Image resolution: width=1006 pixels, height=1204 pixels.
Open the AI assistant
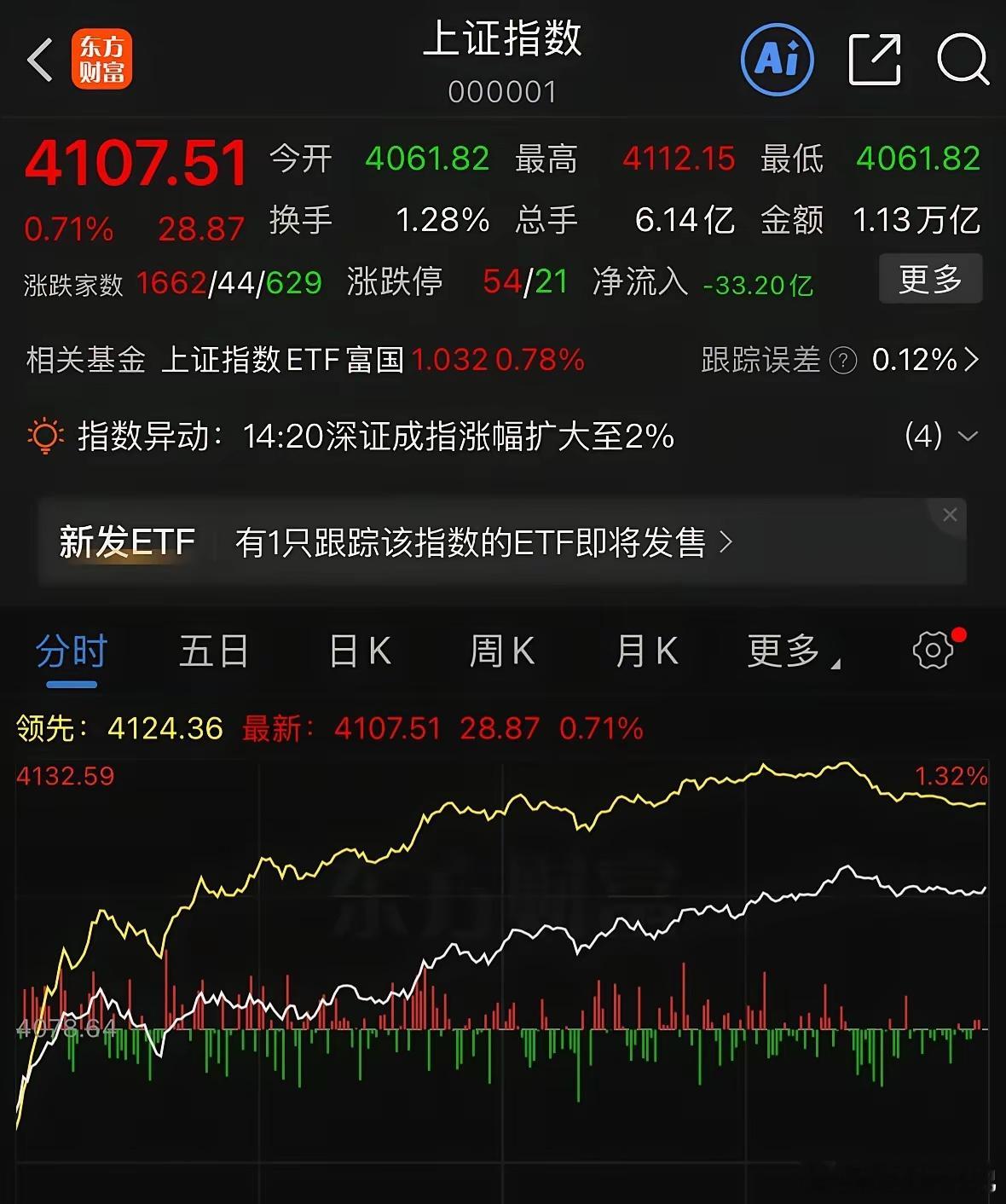776,60
